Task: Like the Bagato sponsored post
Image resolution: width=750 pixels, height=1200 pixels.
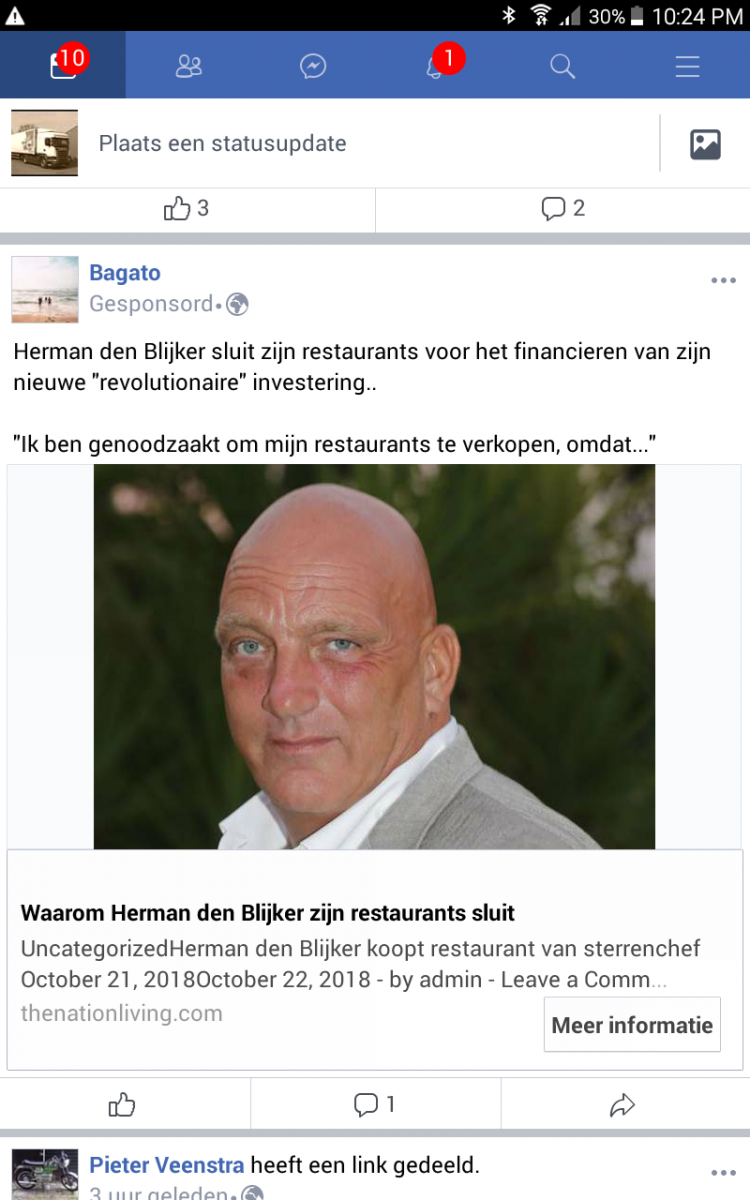Action: click(123, 1104)
